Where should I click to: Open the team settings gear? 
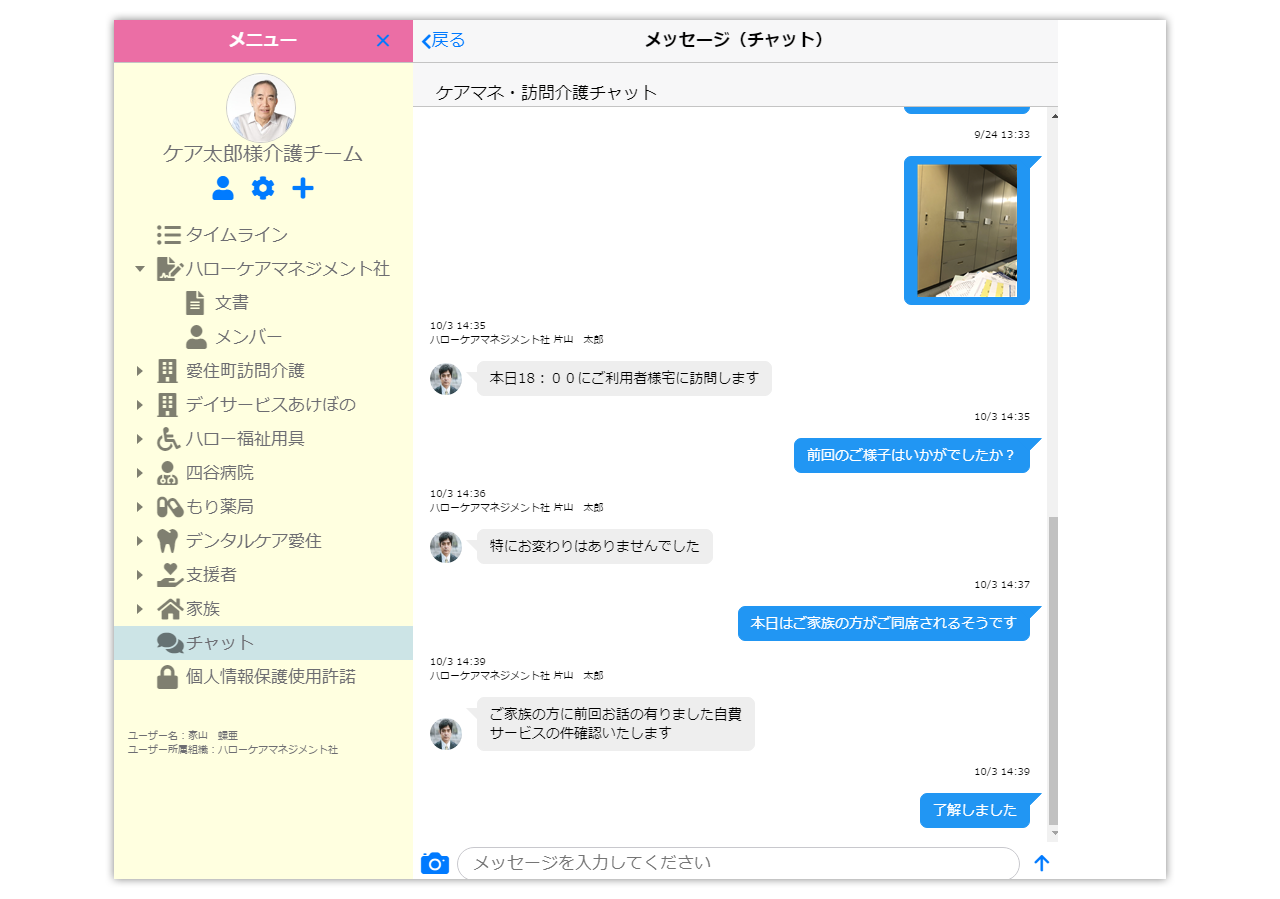pos(263,188)
